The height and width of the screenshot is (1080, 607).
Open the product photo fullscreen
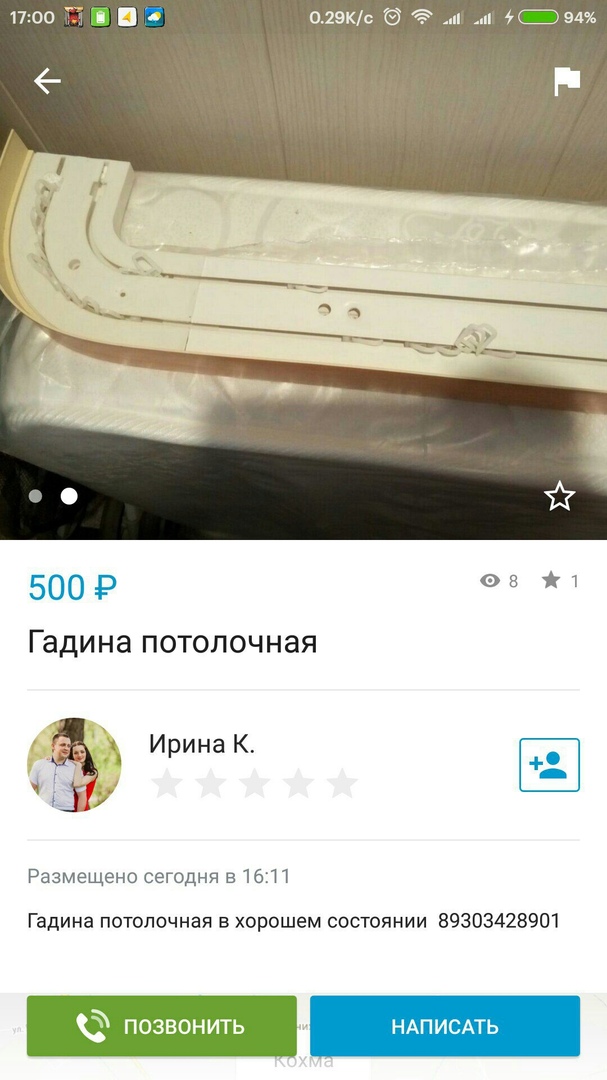[x=303, y=290]
